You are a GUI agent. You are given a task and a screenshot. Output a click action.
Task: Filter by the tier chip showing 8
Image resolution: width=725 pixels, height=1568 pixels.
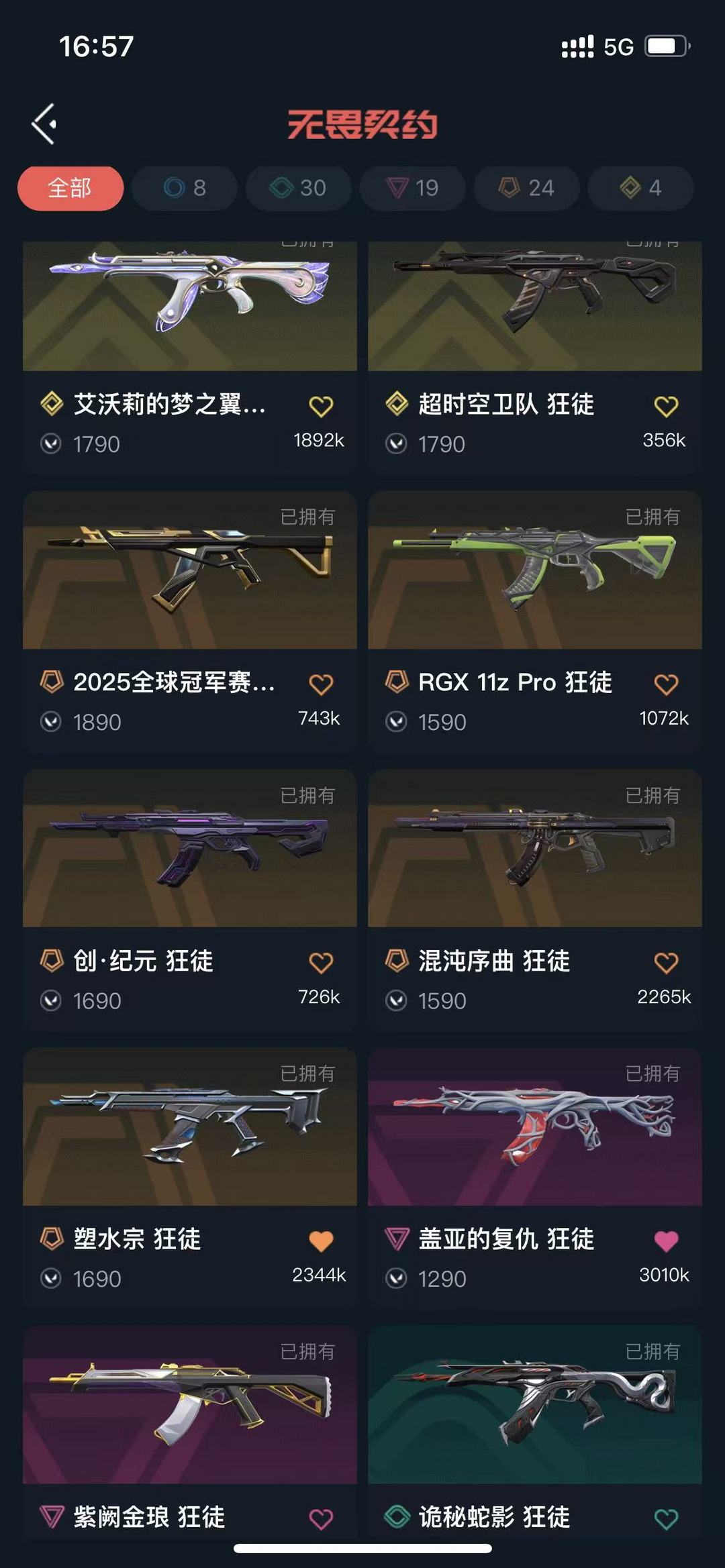(185, 188)
